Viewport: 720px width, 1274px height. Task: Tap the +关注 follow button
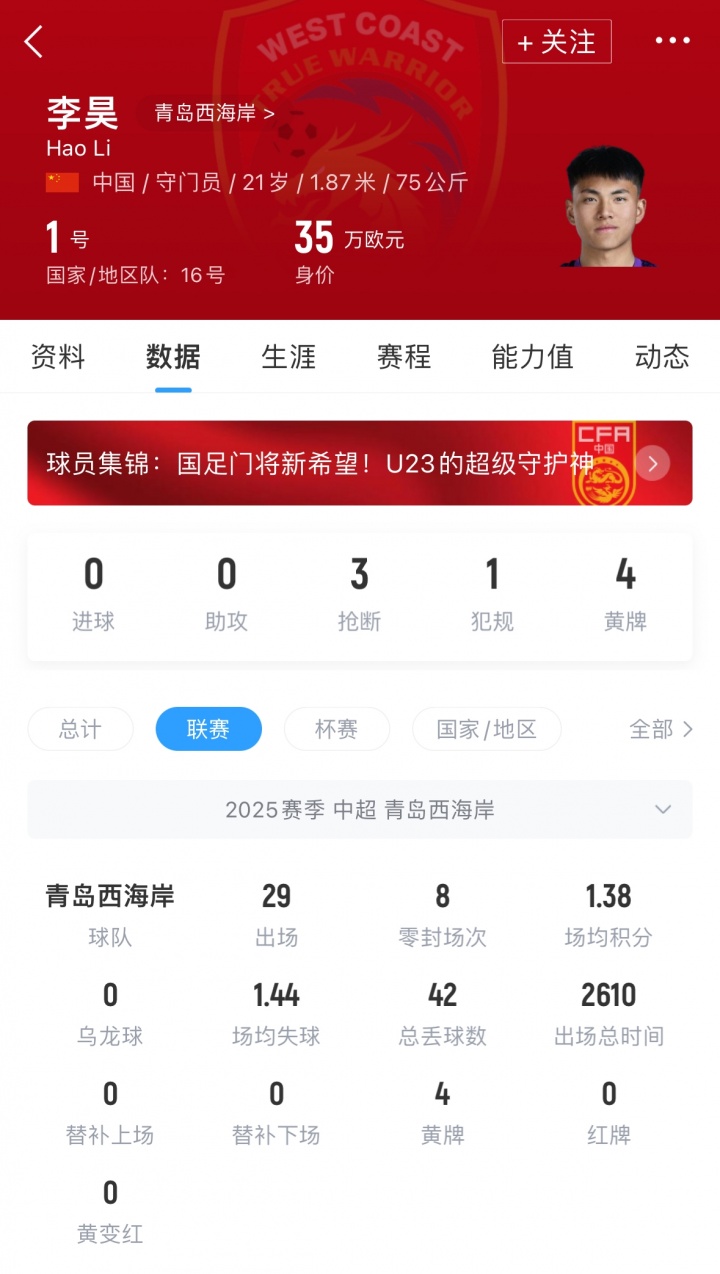pyautogui.click(x=556, y=42)
